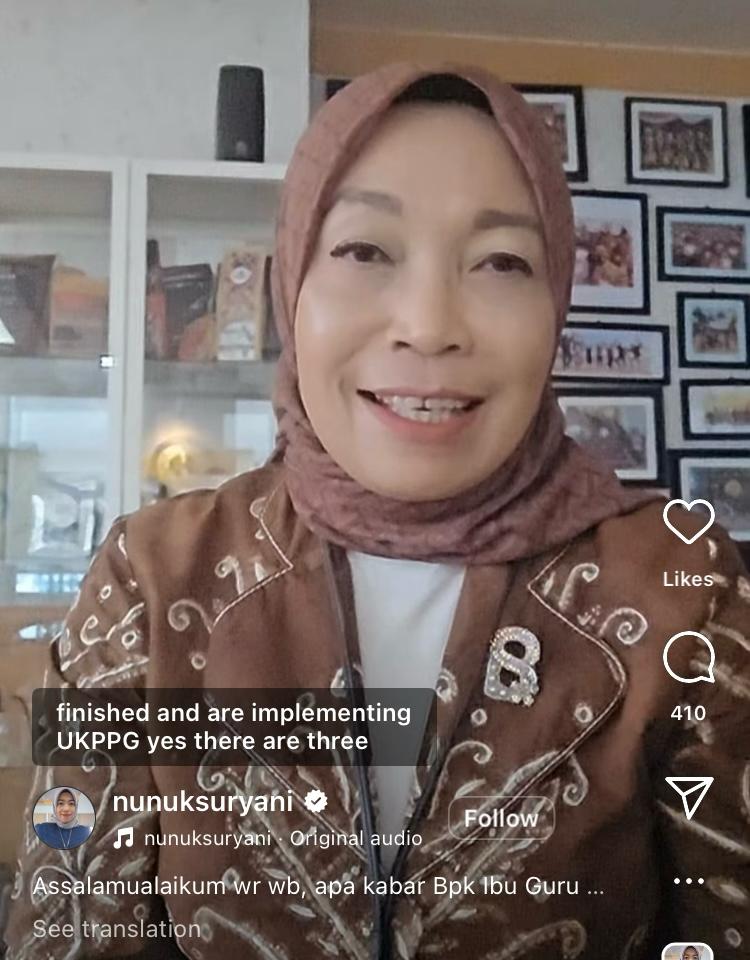
Task: Open nunuksuryani's profile picture
Action: (64, 817)
